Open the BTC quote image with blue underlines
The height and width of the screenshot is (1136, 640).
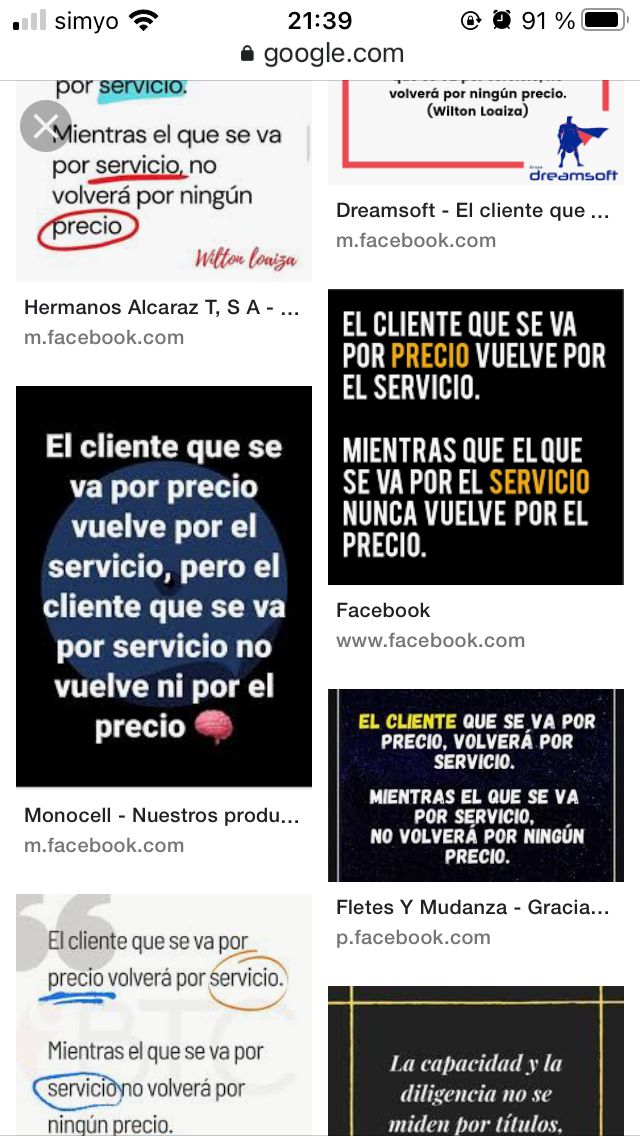pyautogui.click(x=163, y=1015)
